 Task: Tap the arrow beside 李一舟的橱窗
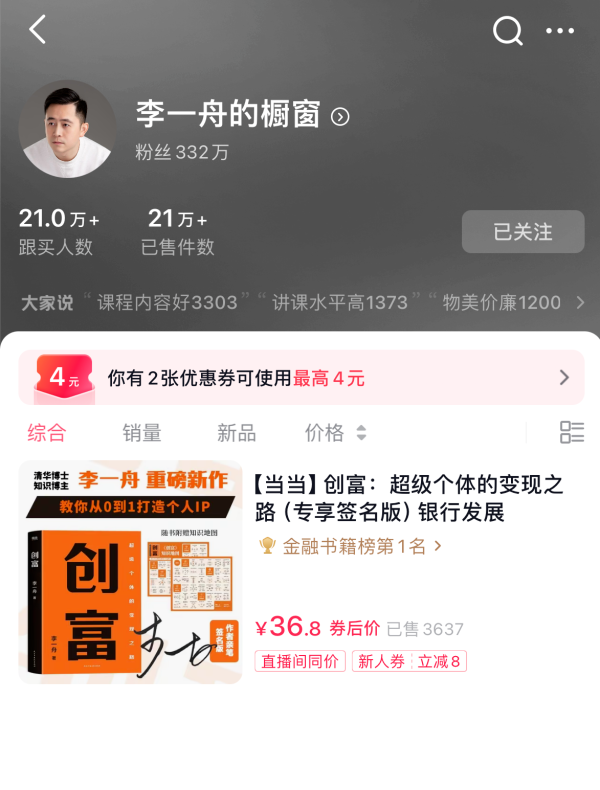point(340,117)
